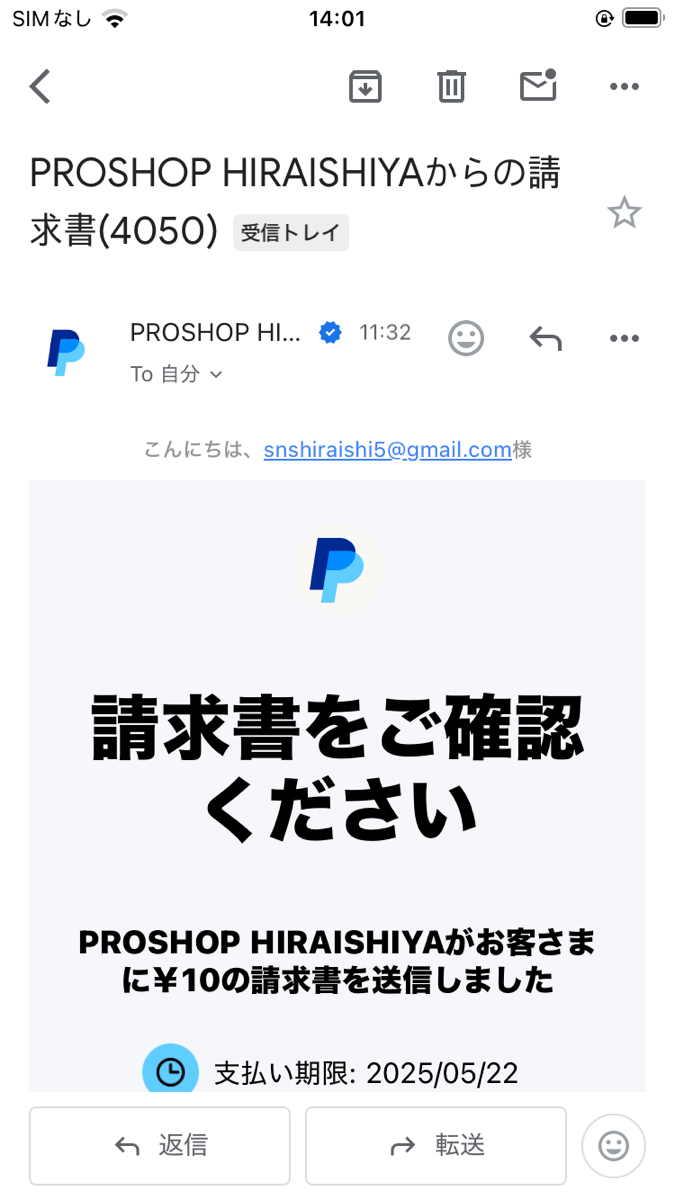
Task: Tap the 返信 reply button
Action: [160, 1145]
